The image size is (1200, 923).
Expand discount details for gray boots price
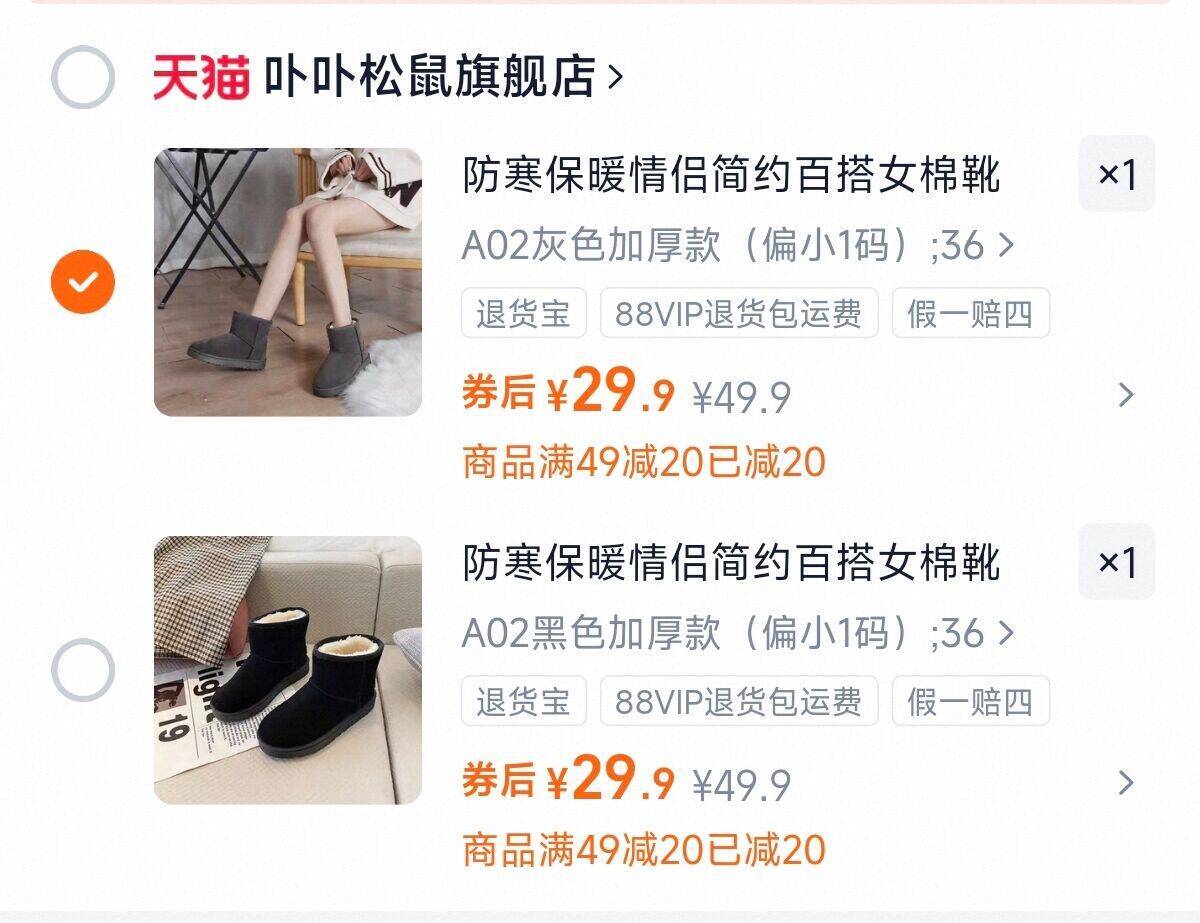pyautogui.click(x=1126, y=395)
